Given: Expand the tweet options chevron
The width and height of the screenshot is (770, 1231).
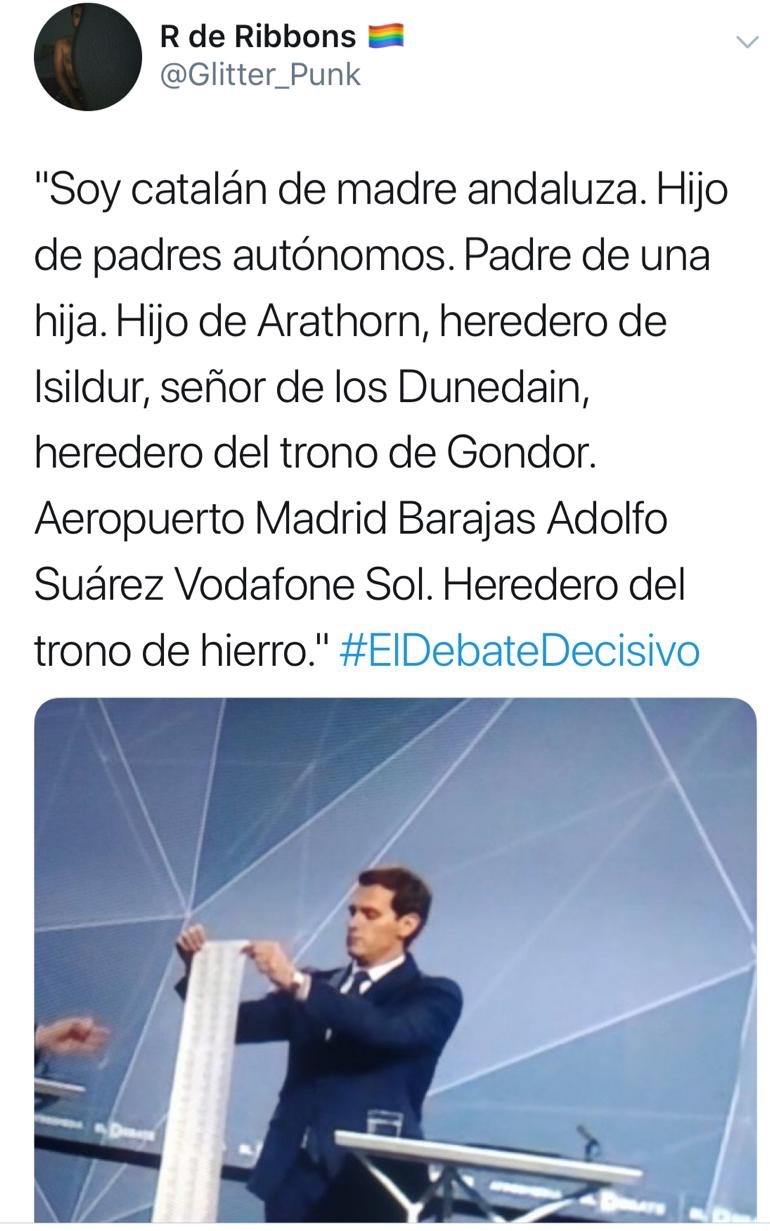Looking at the screenshot, I should point(746,42).
